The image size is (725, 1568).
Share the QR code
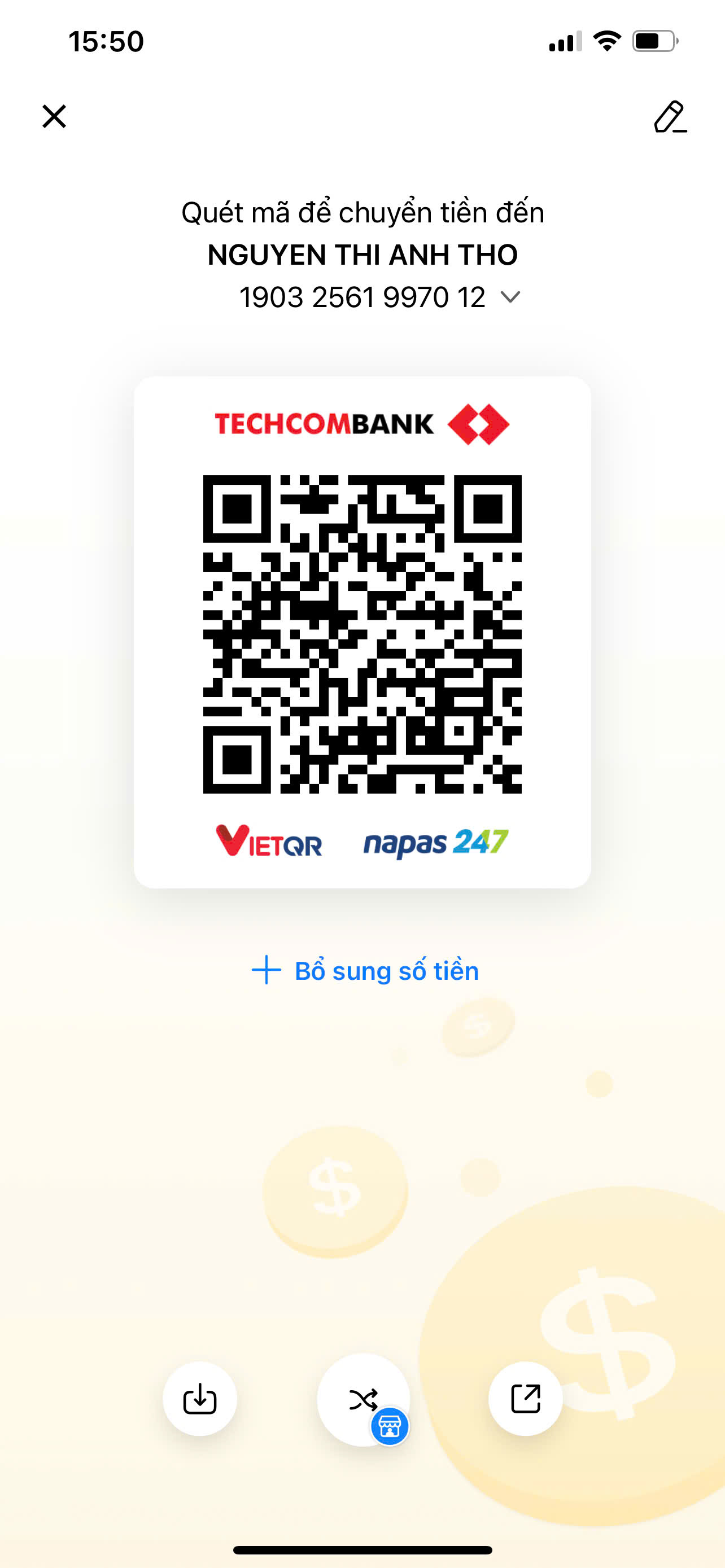[525, 1399]
